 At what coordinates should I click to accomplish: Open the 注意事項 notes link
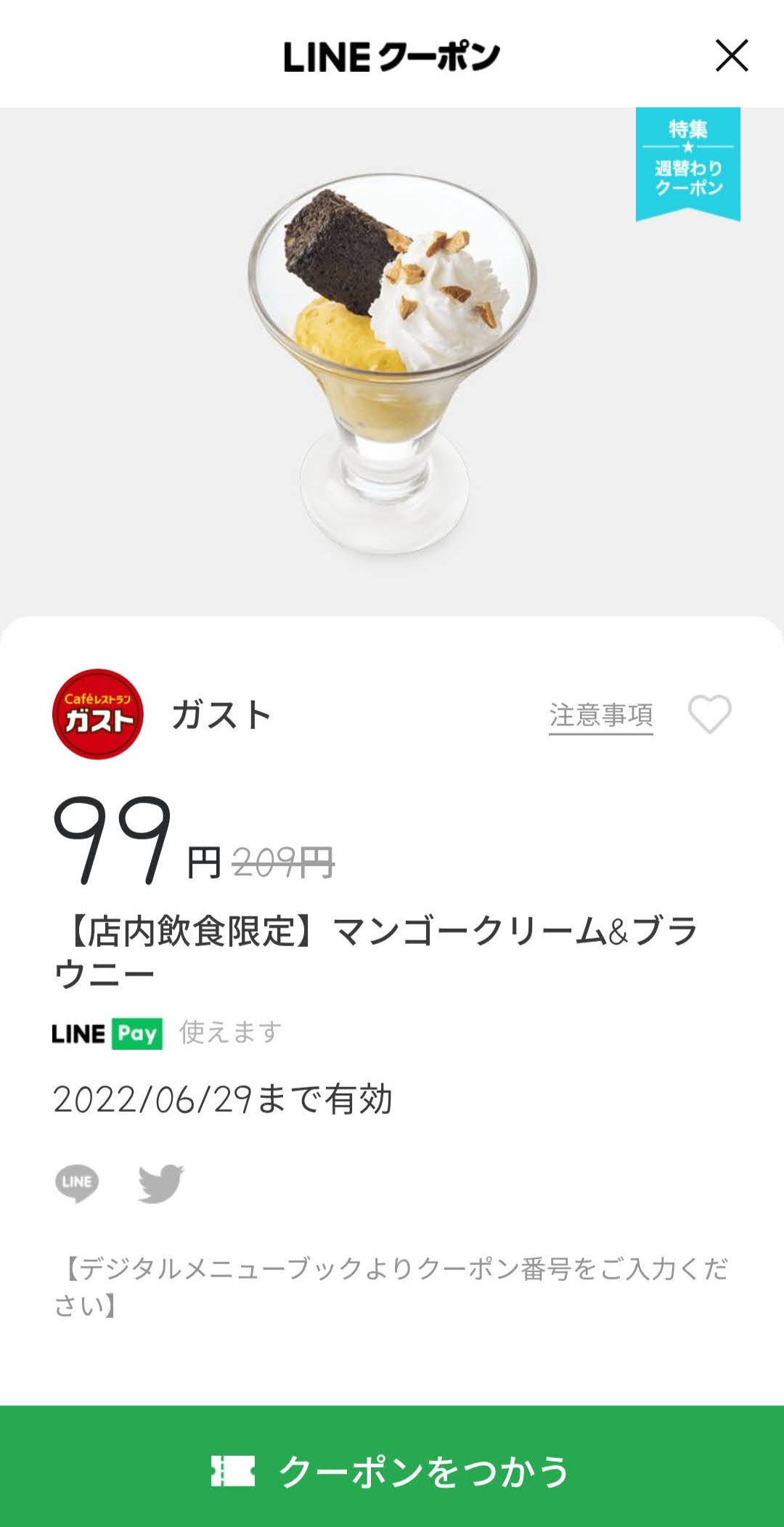[600, 715]
